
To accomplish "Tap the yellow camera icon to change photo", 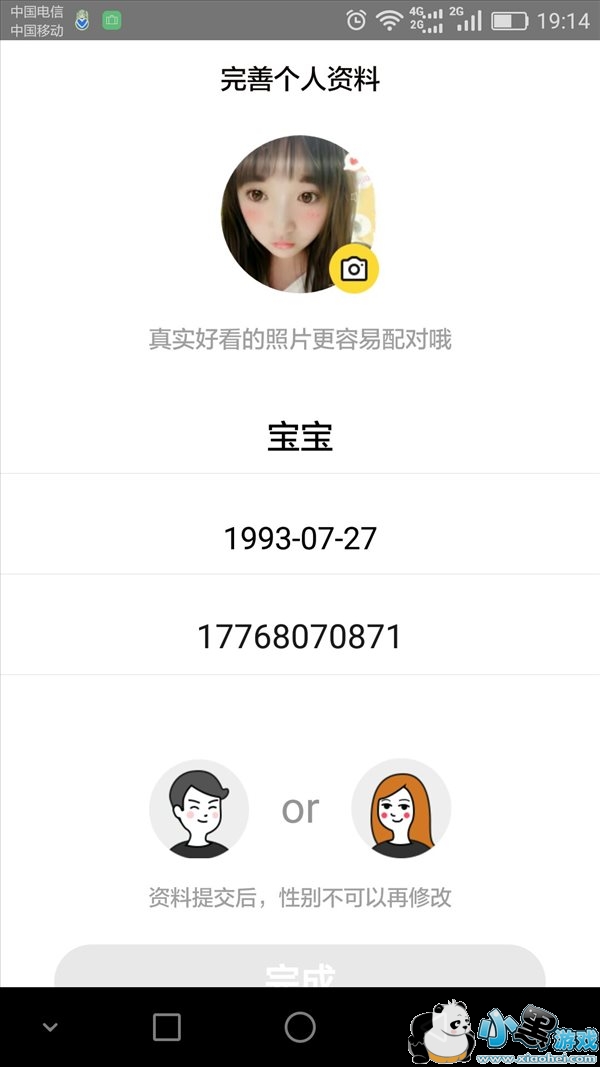I will pos(354,269).
